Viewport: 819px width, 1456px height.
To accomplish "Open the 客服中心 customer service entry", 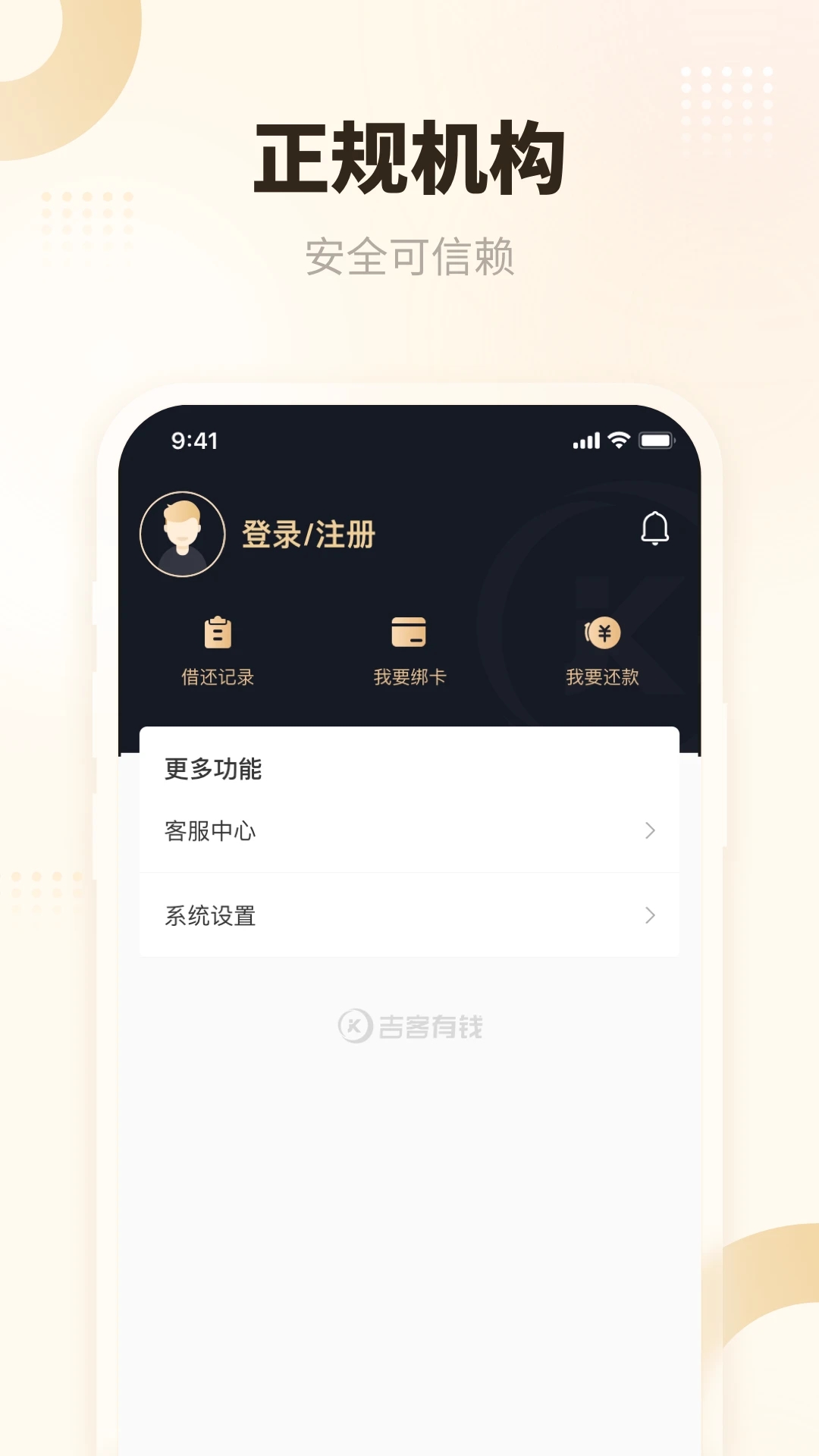I will pyautogui.click(x=209, y=832).
